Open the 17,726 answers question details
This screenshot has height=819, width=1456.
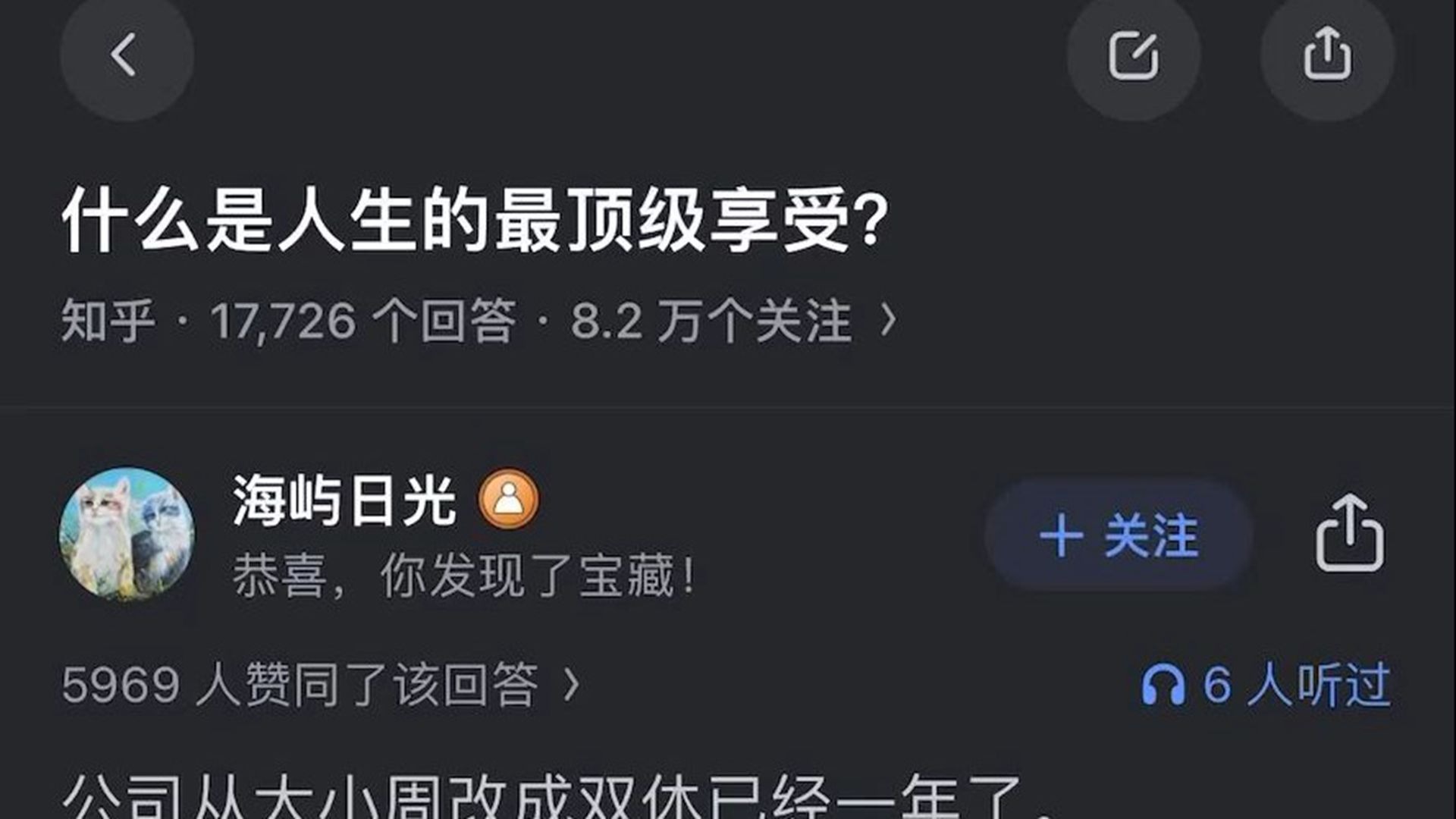click(478, 321)
